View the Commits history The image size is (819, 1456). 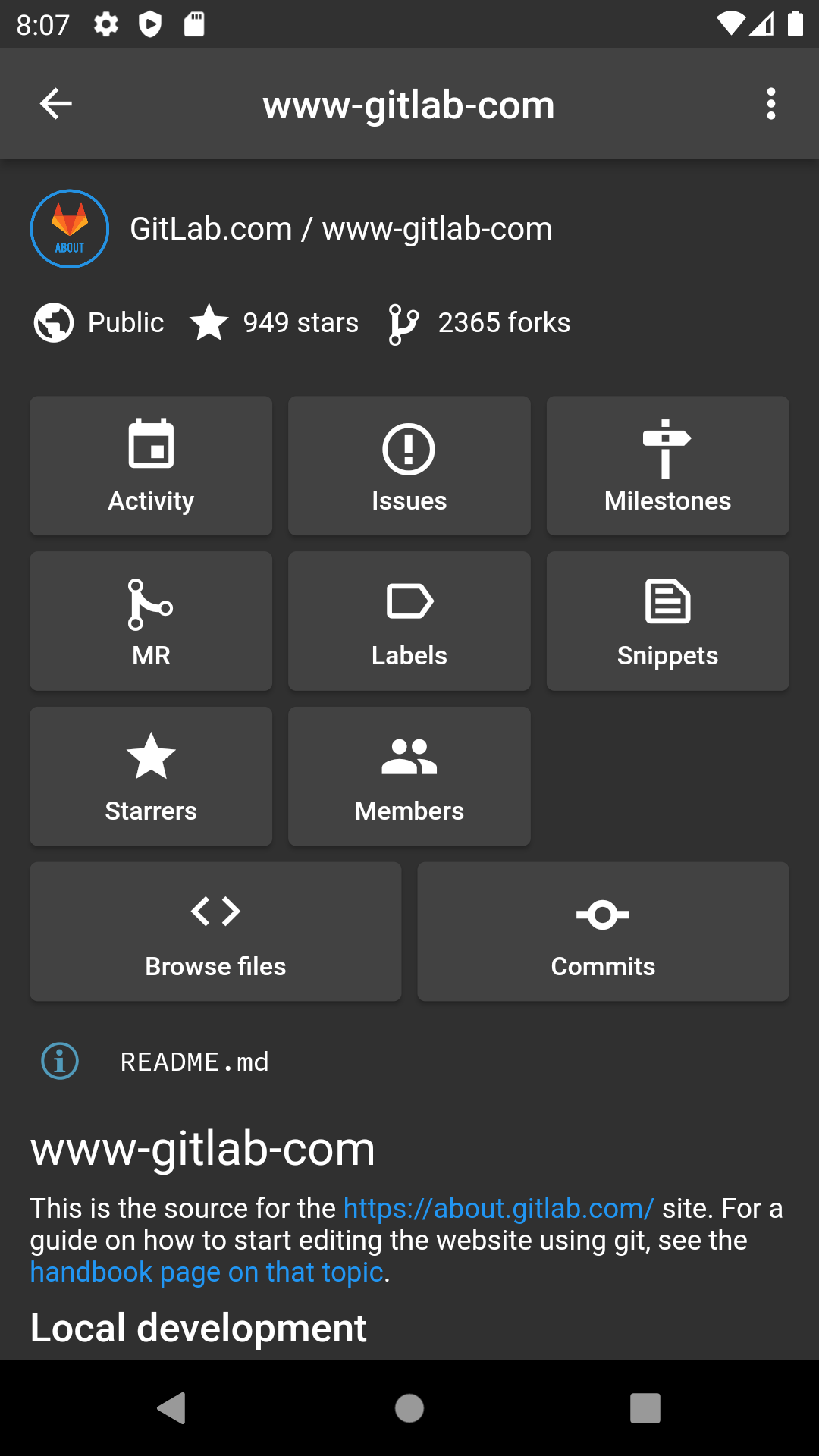(603, 932)
